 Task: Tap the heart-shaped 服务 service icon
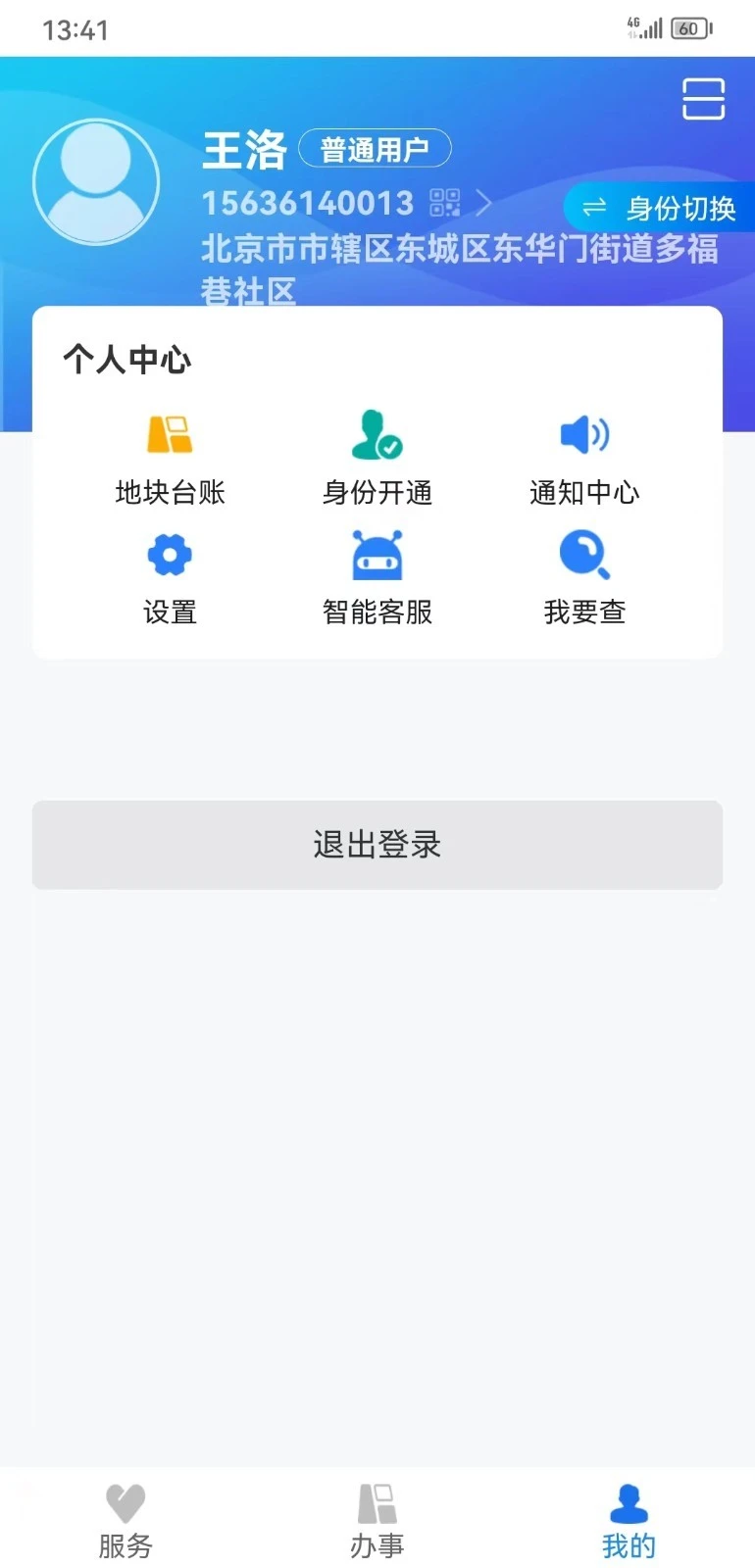coord(126,1502)
